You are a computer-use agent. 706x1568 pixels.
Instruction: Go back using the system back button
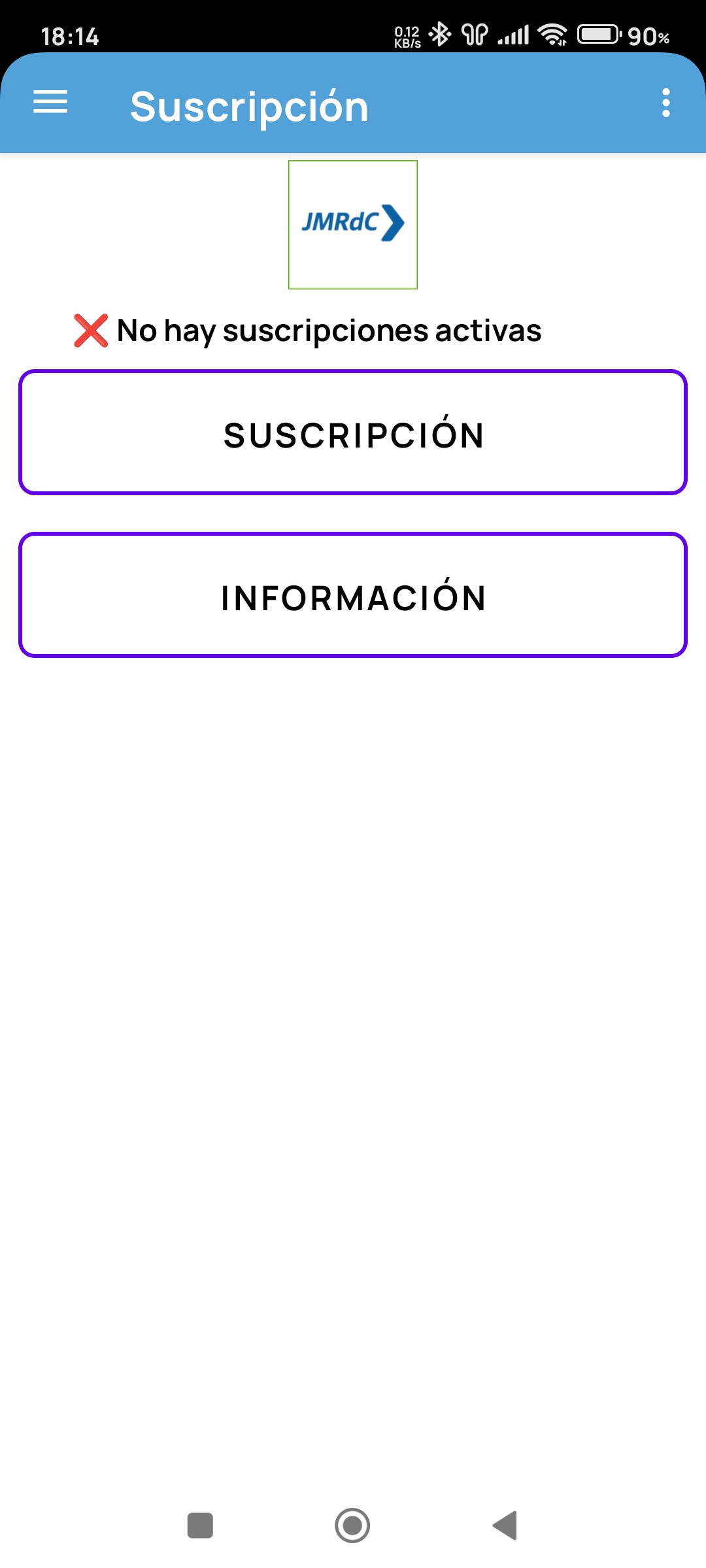[x=505, y=1526]
